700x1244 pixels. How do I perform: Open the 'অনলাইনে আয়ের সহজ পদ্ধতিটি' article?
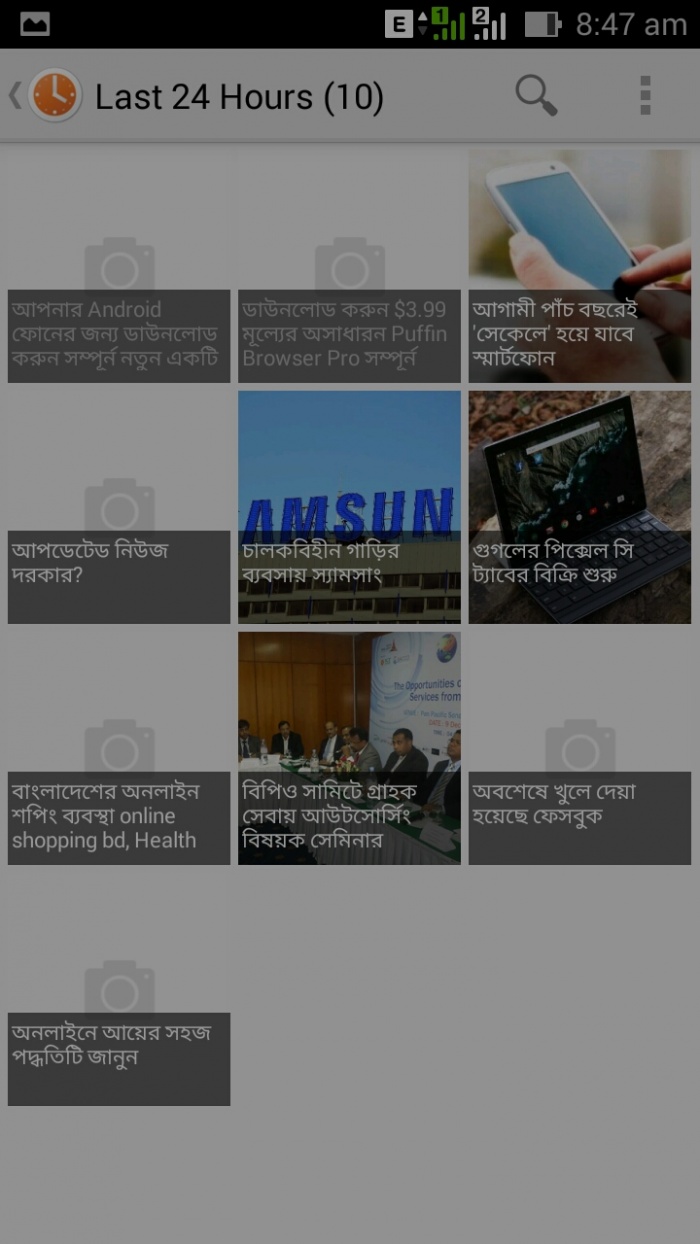[x=119, y=990]
